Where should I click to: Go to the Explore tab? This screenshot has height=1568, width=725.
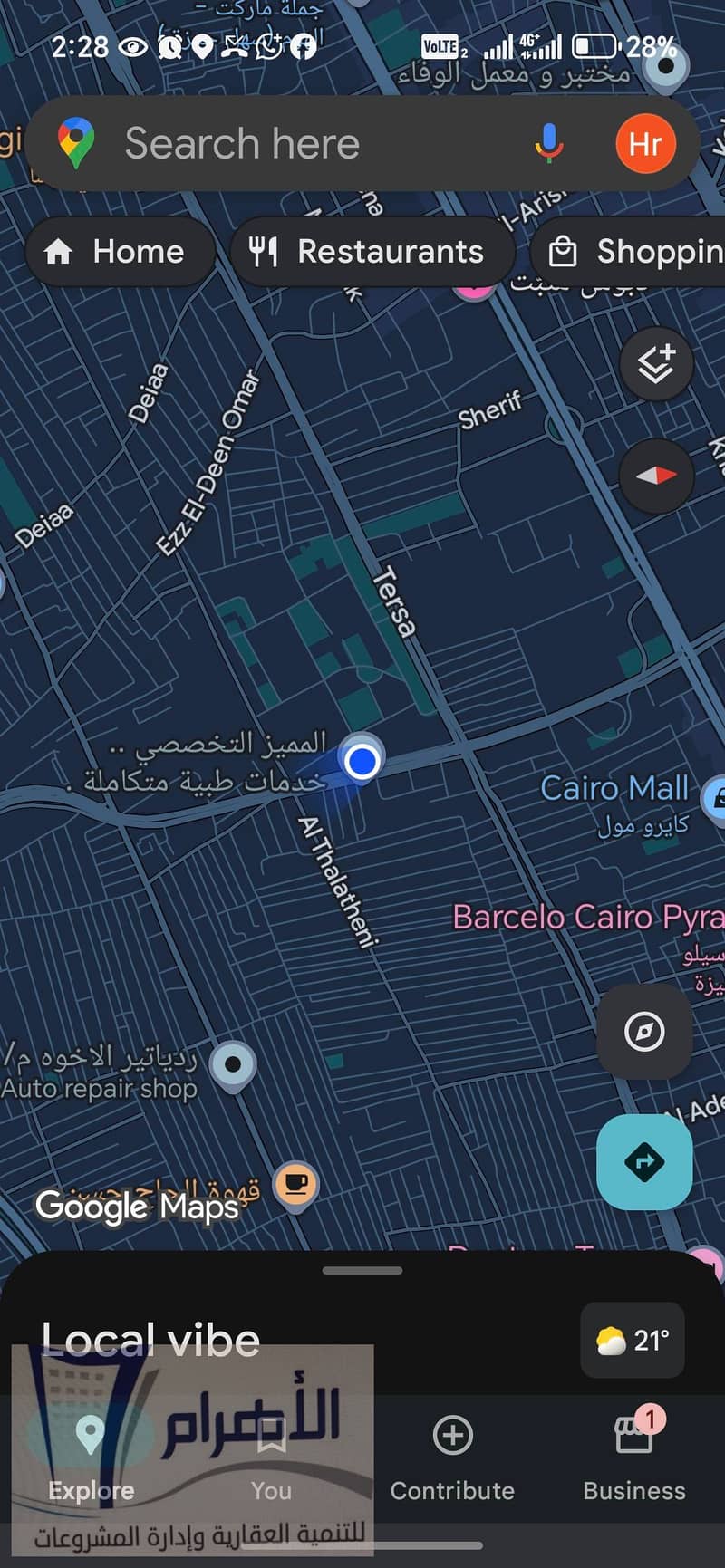(91, 1457)
